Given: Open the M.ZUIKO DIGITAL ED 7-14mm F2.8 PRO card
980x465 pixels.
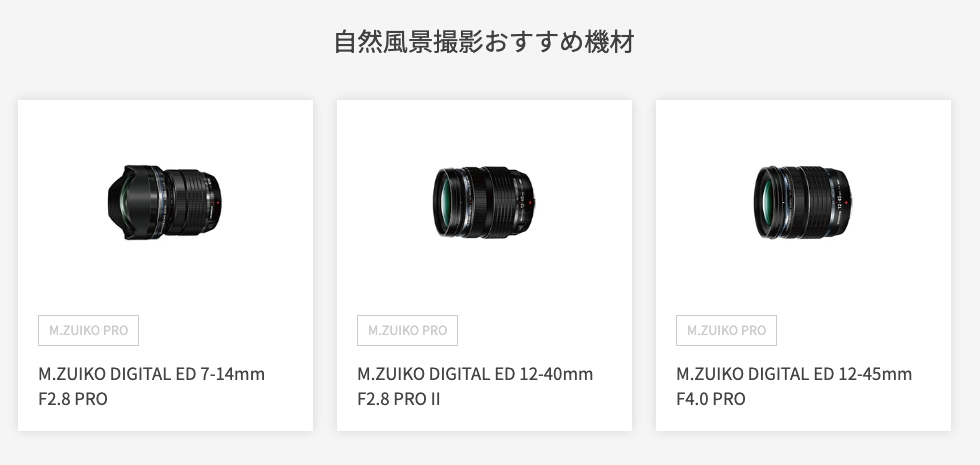Looking at the screenshot, I should click(x=165, y=266).
